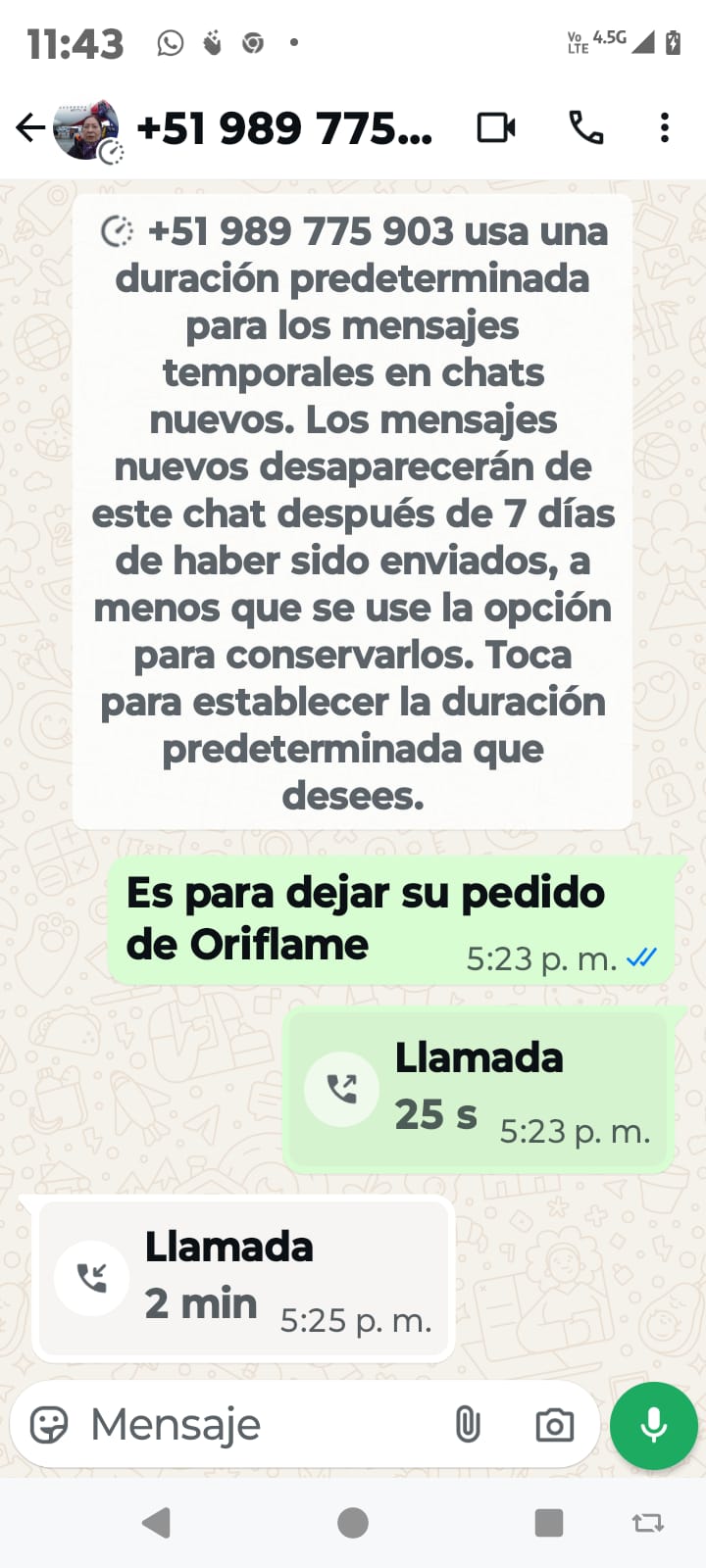This screenshot has width=706, height=1568.
Task: Open the camera to send a photo
Action: point(554,1425)
